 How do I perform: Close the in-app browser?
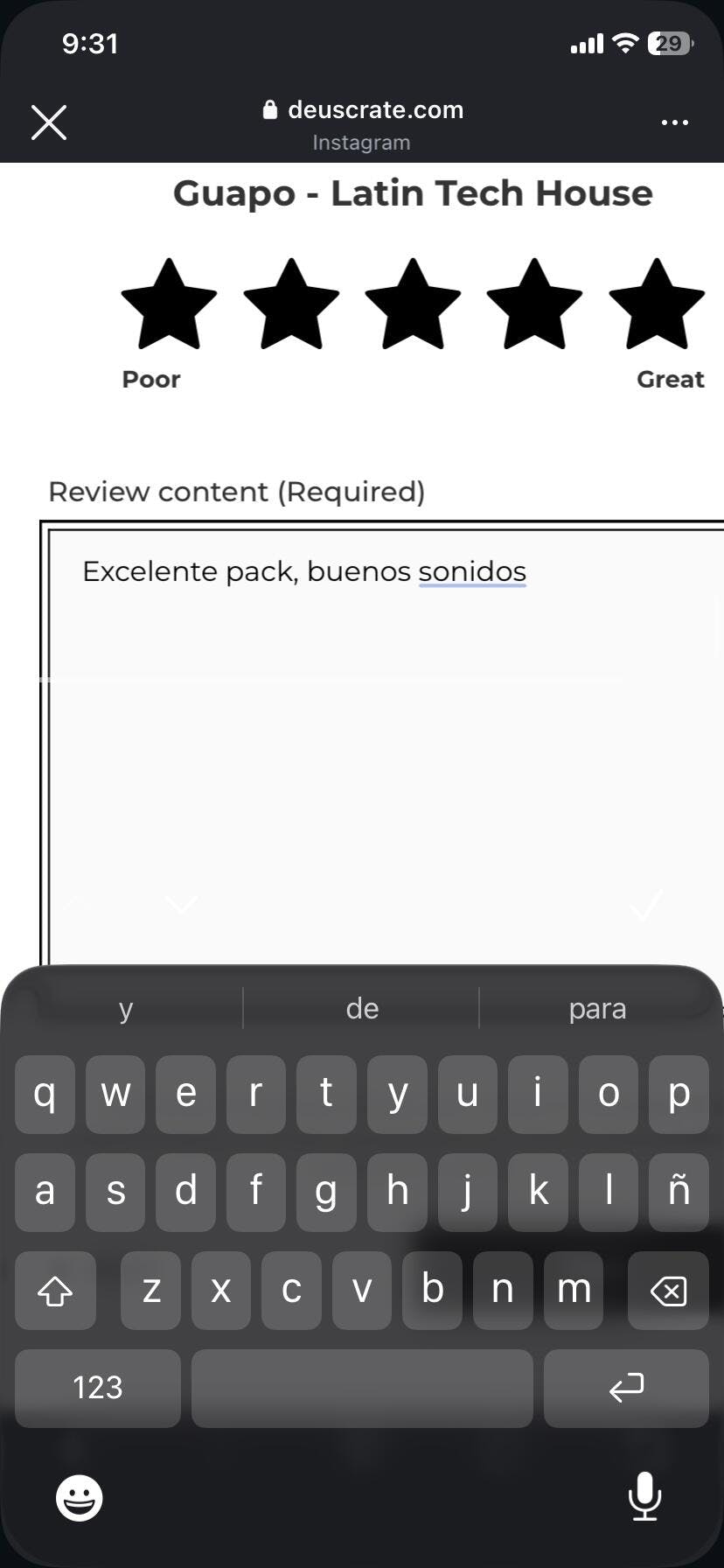click(49, 122)
